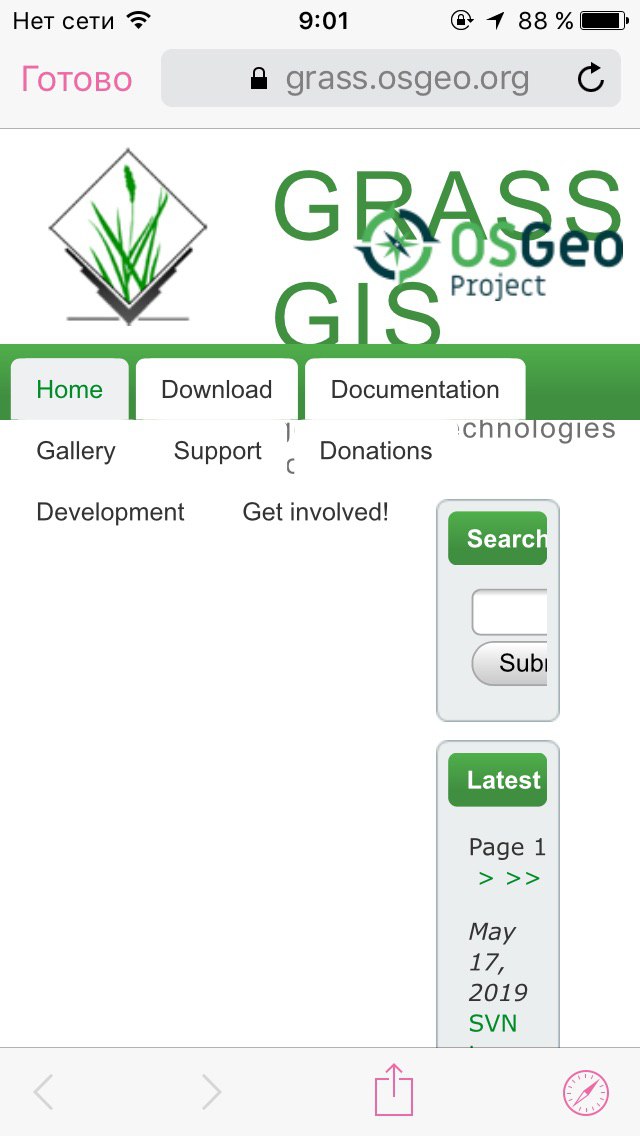This screenshot has width=640, height=1136.
Task: Tap the grass.osgeo.org address bar
Action: (391, 78)
